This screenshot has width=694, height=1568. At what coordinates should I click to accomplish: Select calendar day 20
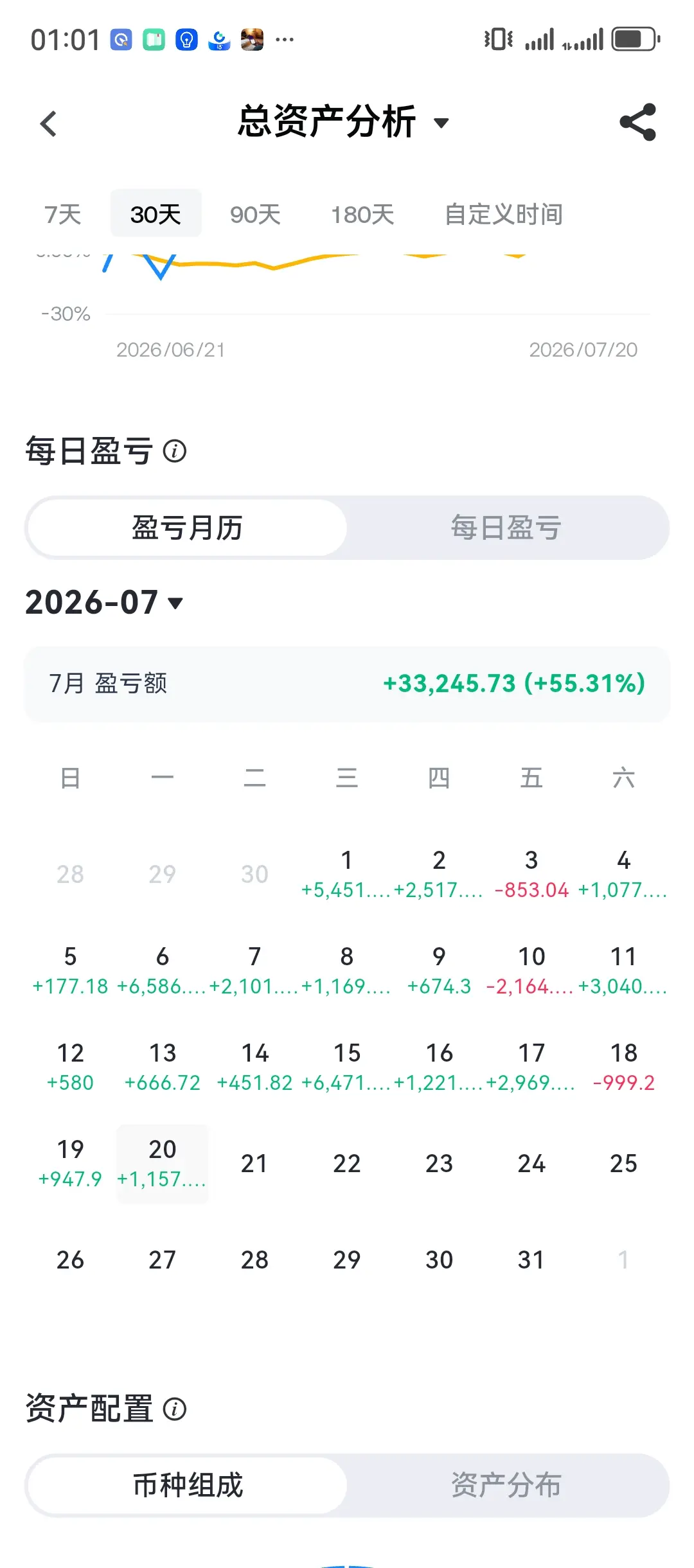(162, 1163)
